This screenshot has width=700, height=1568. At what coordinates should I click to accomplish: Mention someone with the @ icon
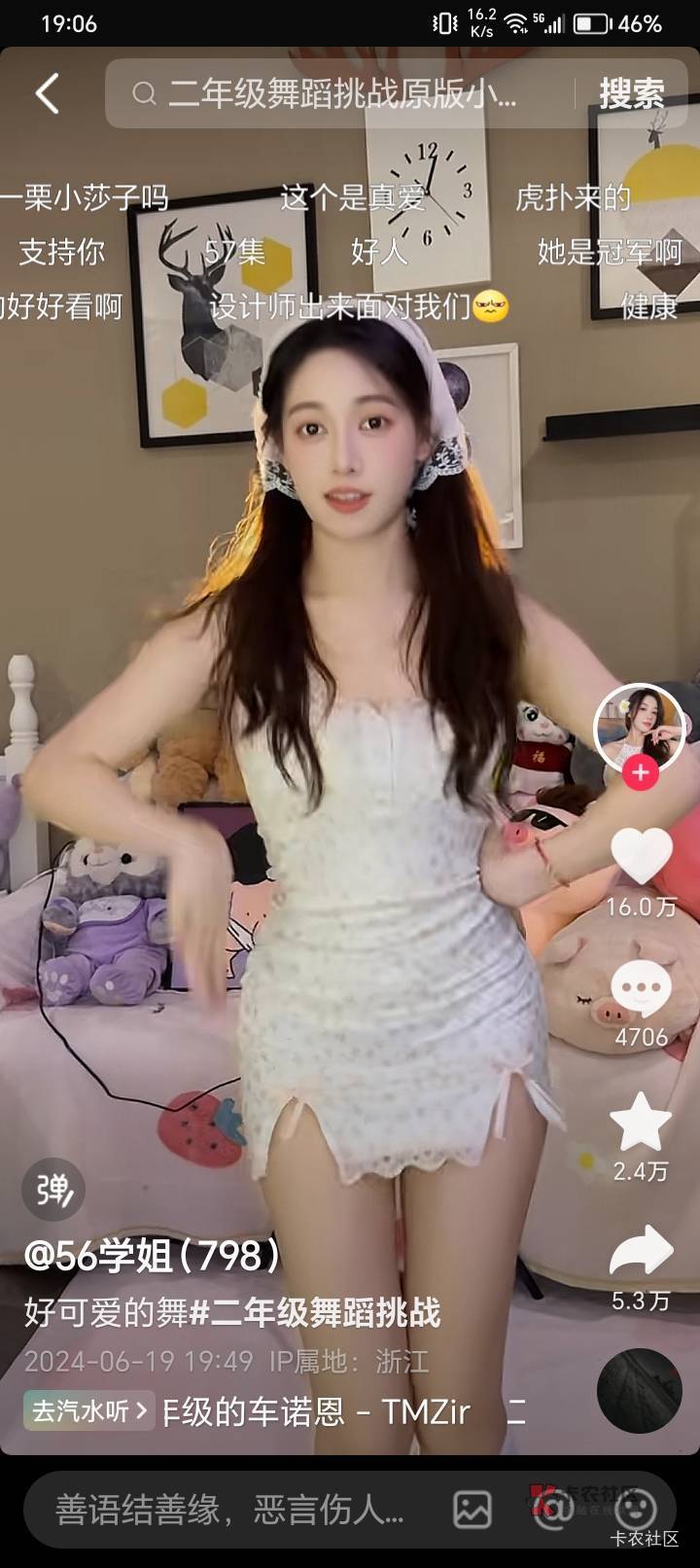pyautogui.click(x=555, y=1511)
